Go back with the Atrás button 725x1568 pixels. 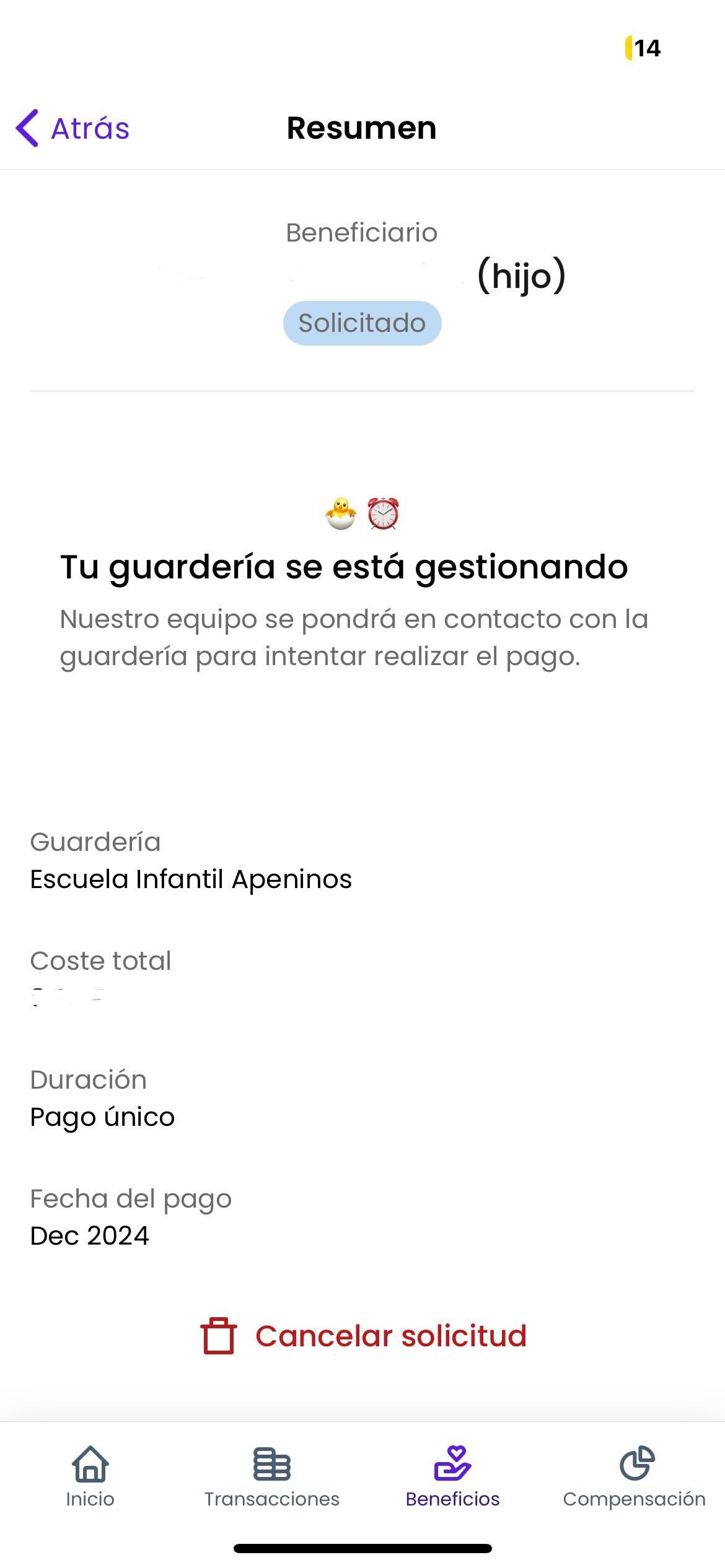[x=73, y=128]
